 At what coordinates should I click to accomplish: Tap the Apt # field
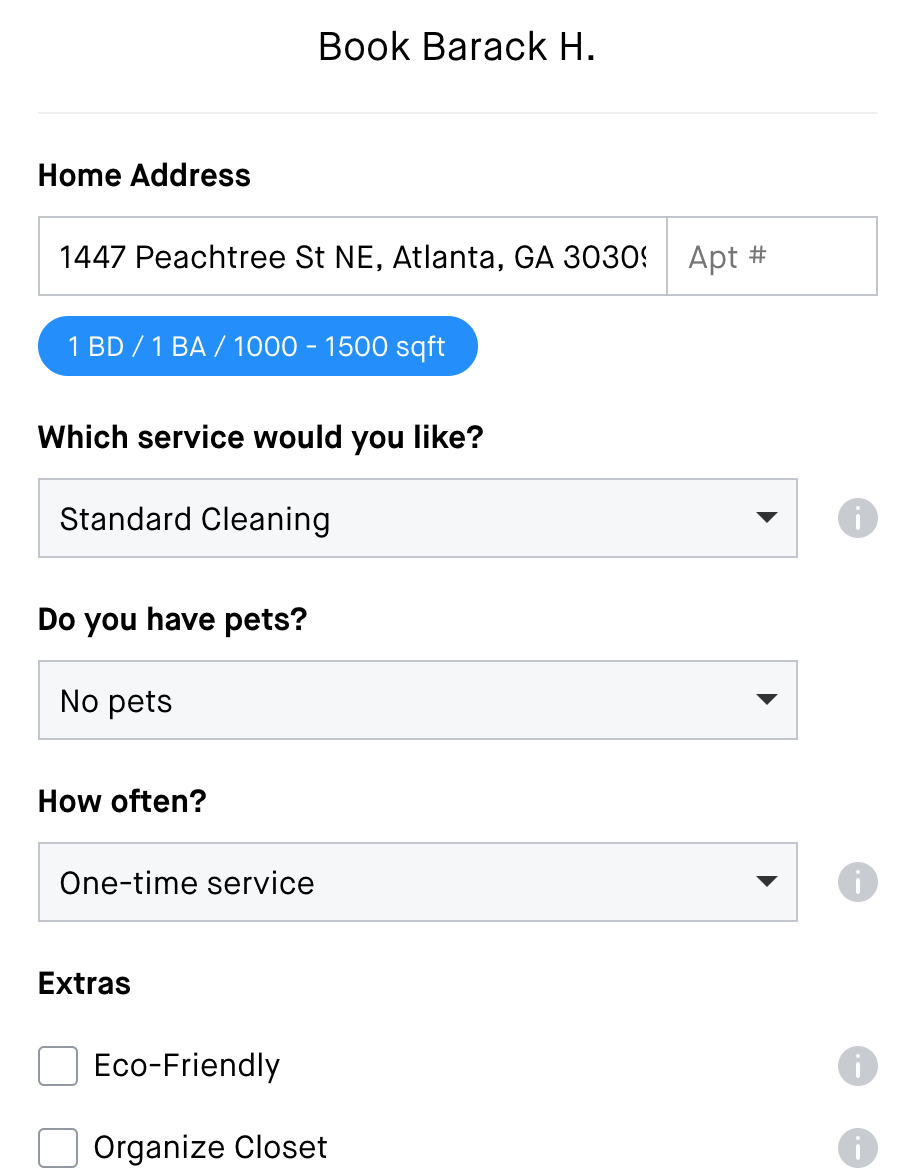click(x=772, y=257)
